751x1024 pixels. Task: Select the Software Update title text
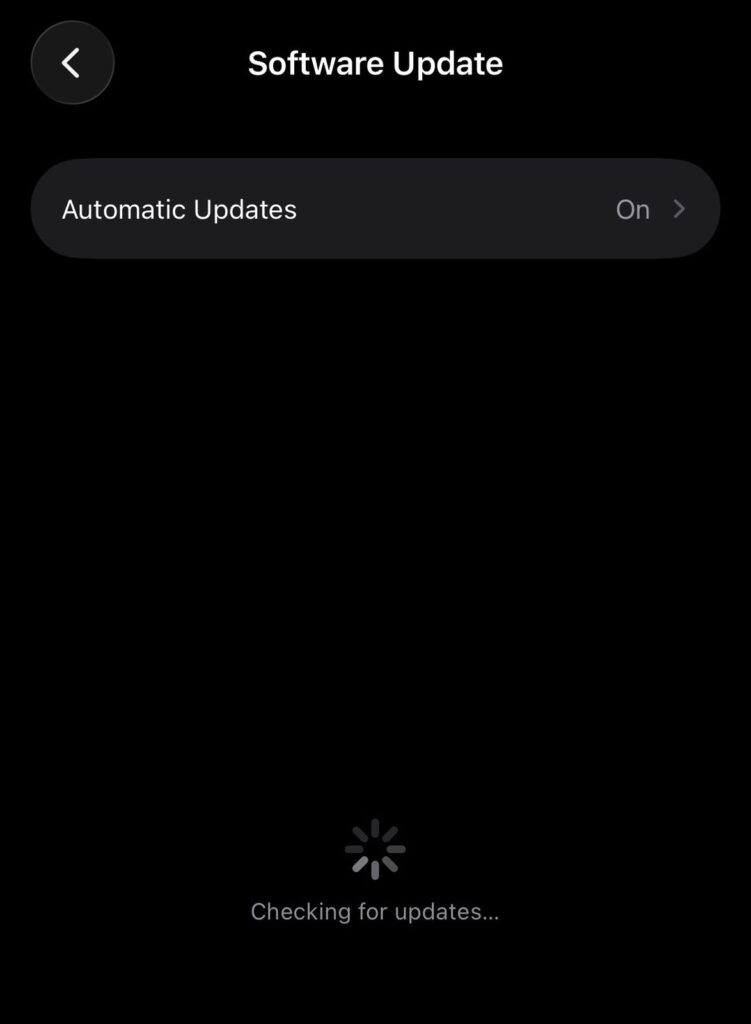[375, 63]
